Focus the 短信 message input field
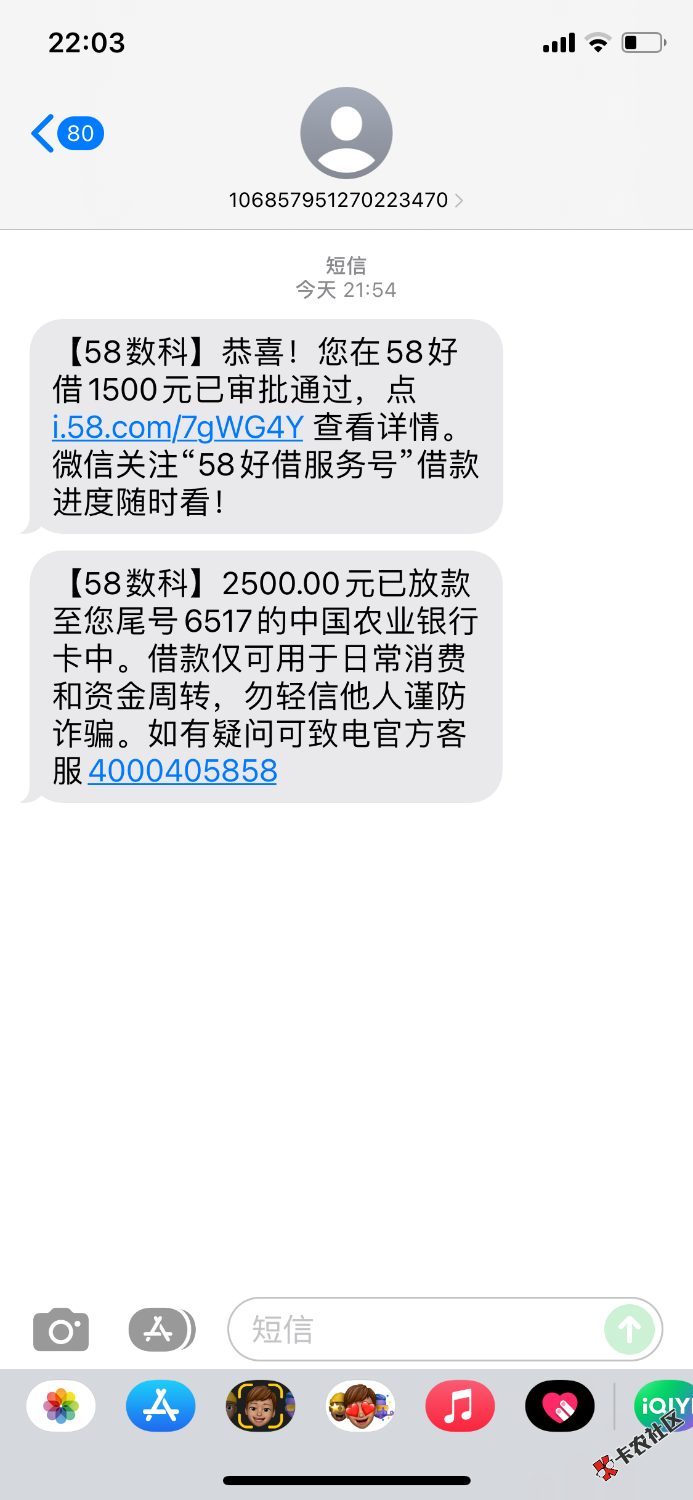This screenshot has width=693, height=1500. point(420,1330)
